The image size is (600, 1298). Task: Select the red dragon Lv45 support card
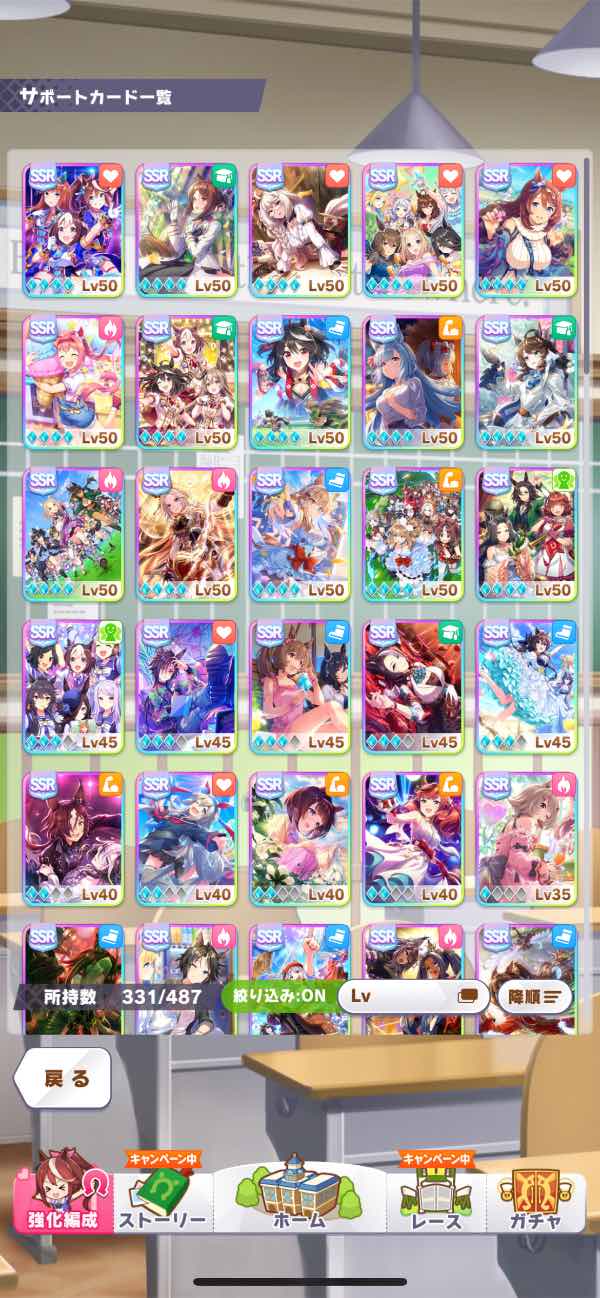coord(412,686)
